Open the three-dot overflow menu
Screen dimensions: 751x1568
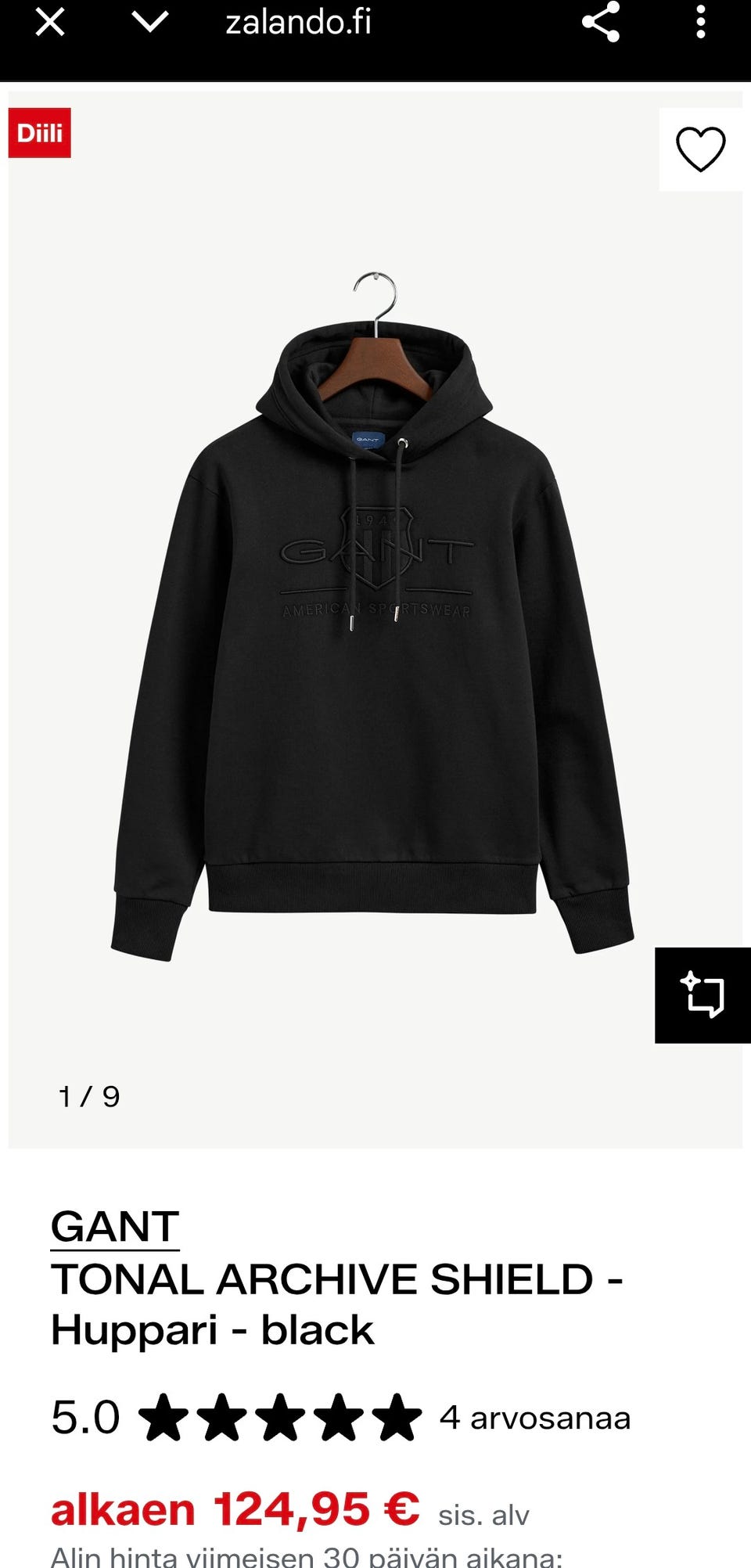tap(700, 22)
